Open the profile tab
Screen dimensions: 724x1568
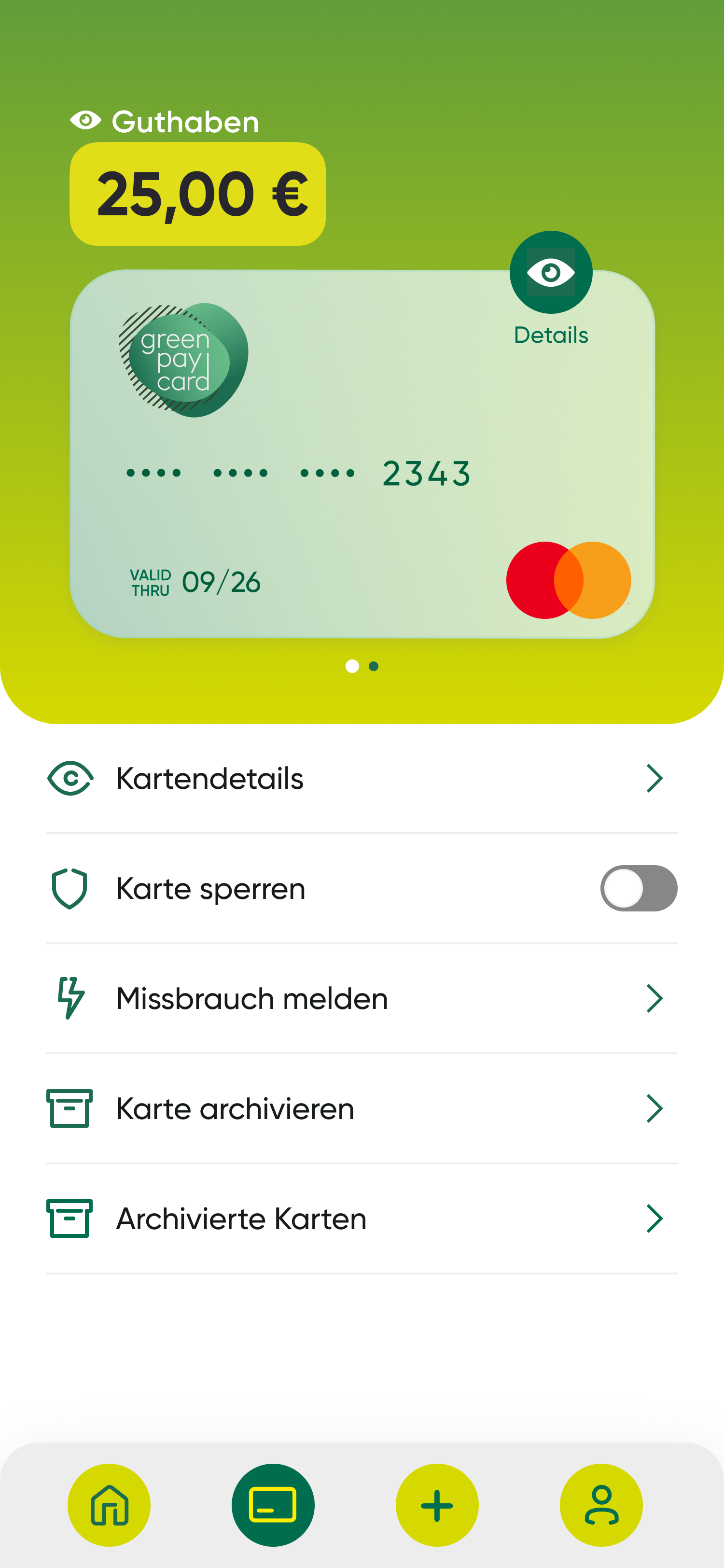click(x=601, y=1505)
